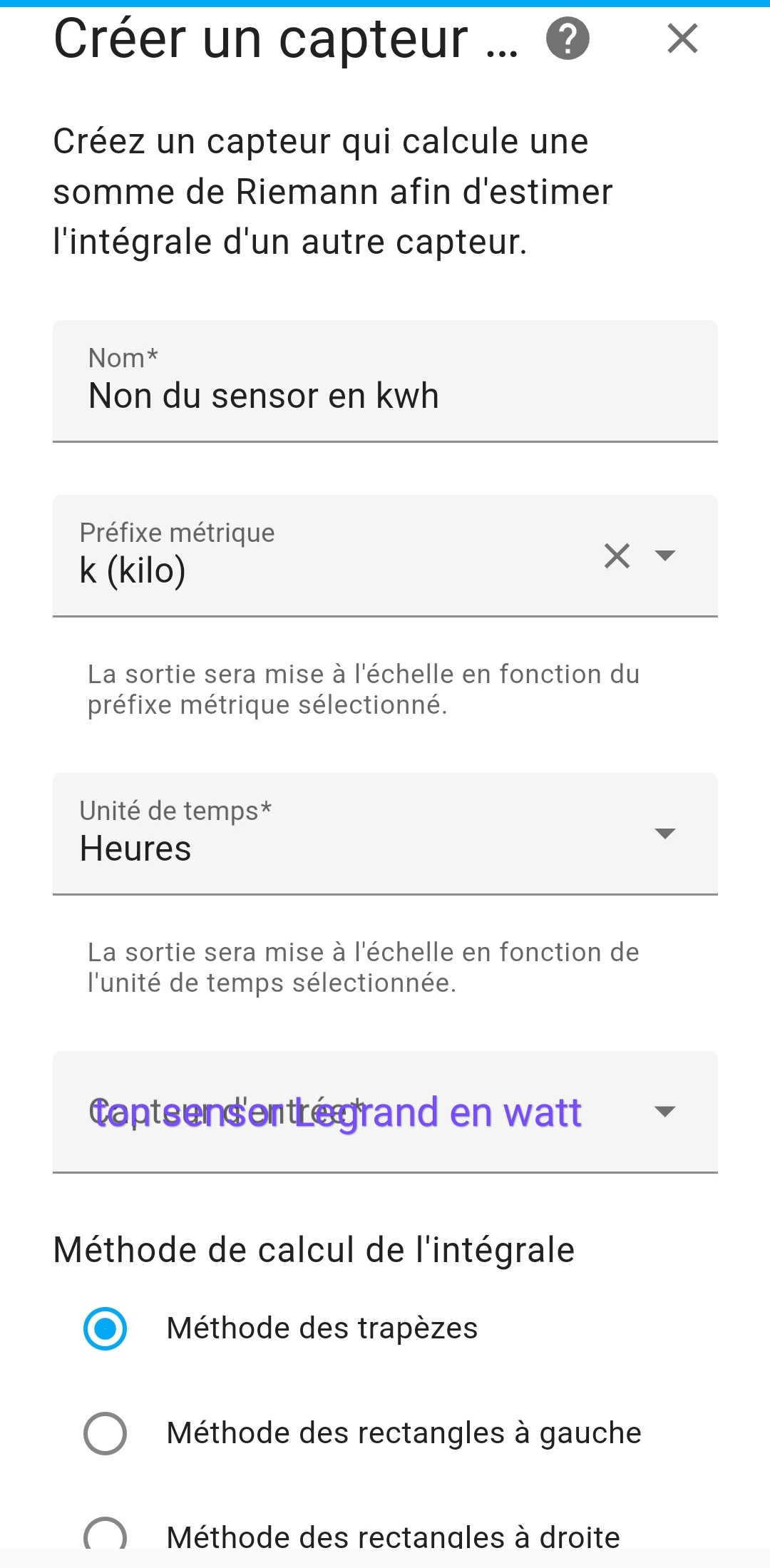770x1568 pixels.
Task: Open the Capteur d'entrée sensor picker
Action: click(x=385, y=1112)
